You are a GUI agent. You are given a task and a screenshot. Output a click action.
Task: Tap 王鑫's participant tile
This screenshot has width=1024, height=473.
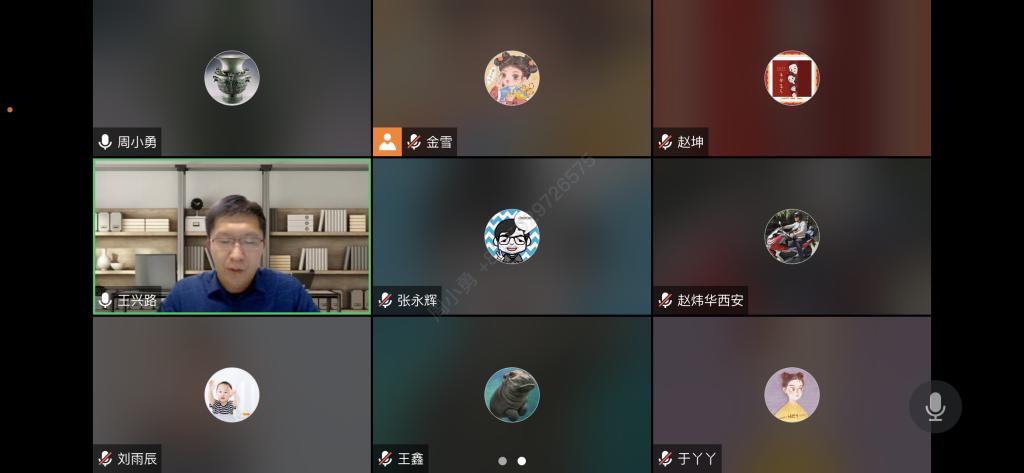coord(511,394)
